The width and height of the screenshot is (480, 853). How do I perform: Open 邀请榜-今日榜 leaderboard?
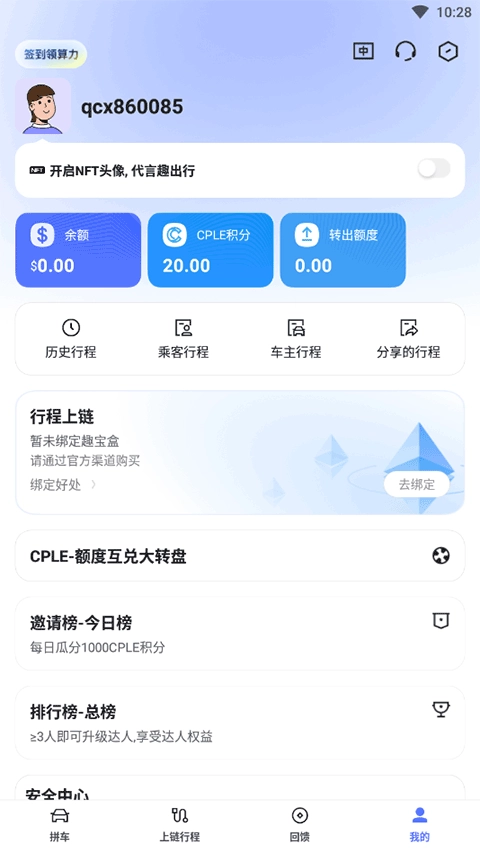pyautogui.click(x=240, y=634)
